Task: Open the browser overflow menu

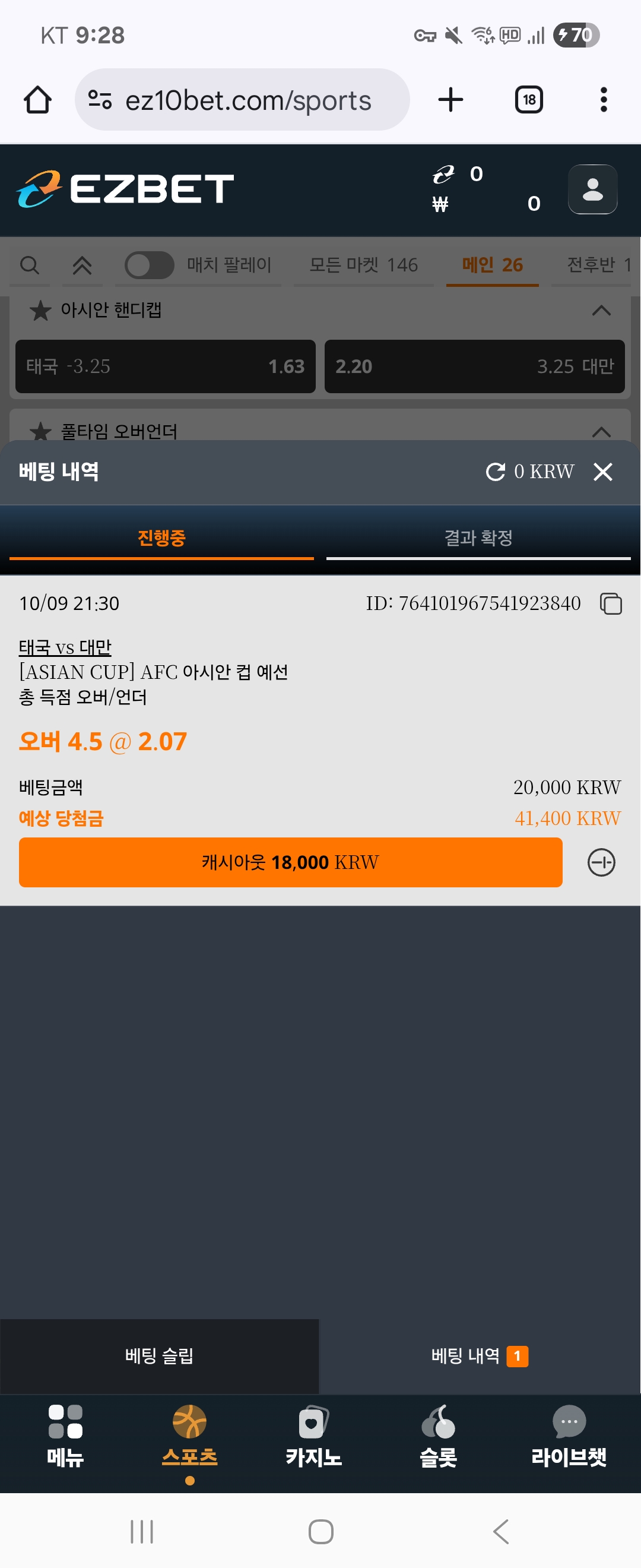Action: coord(603,100)
